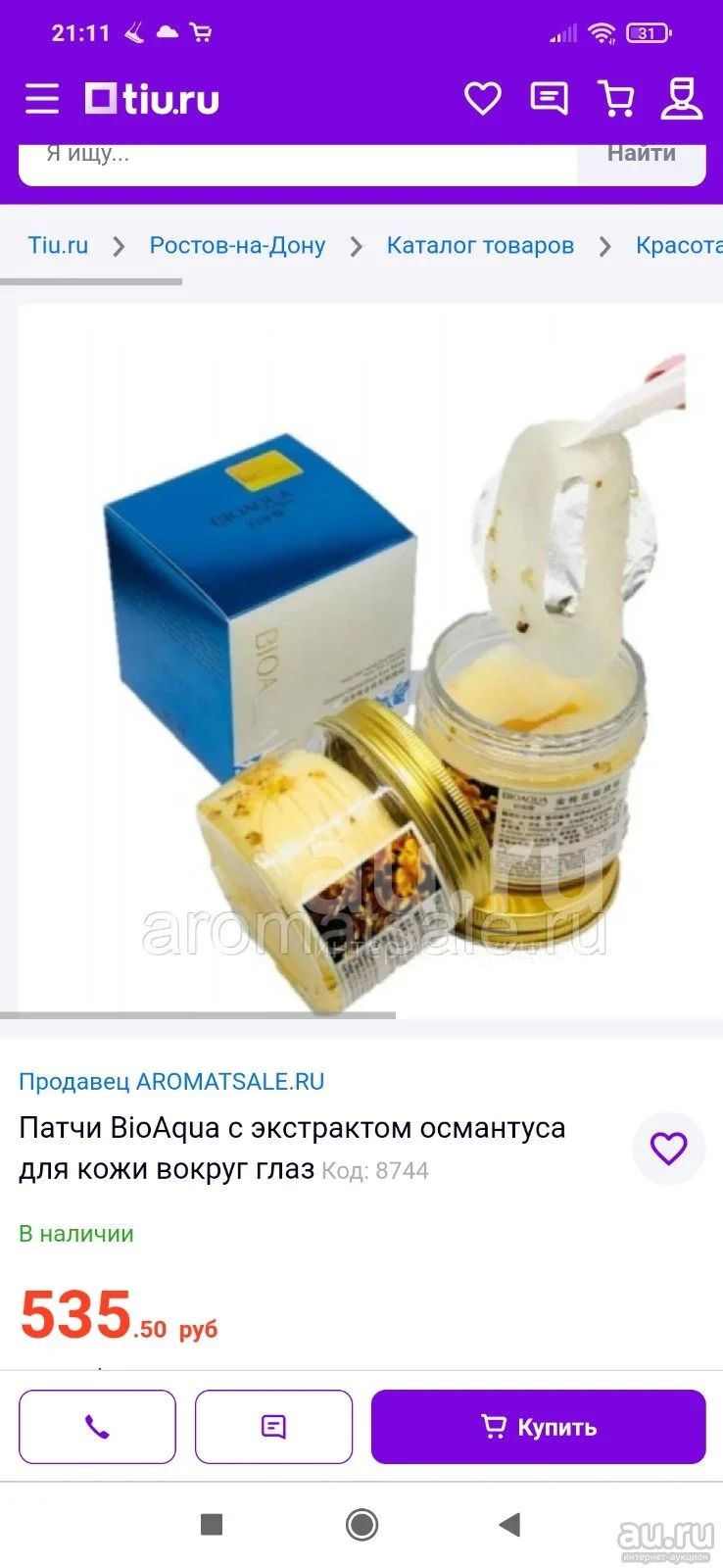Open messages icon in header

coord(549,99)
